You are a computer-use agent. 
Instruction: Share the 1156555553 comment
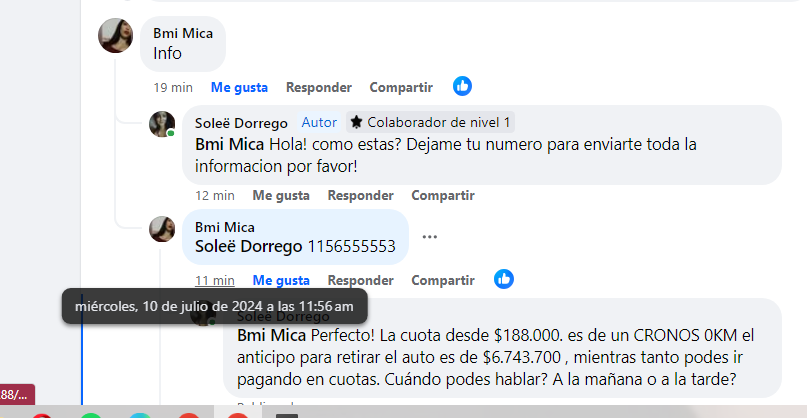pos(442,280)
